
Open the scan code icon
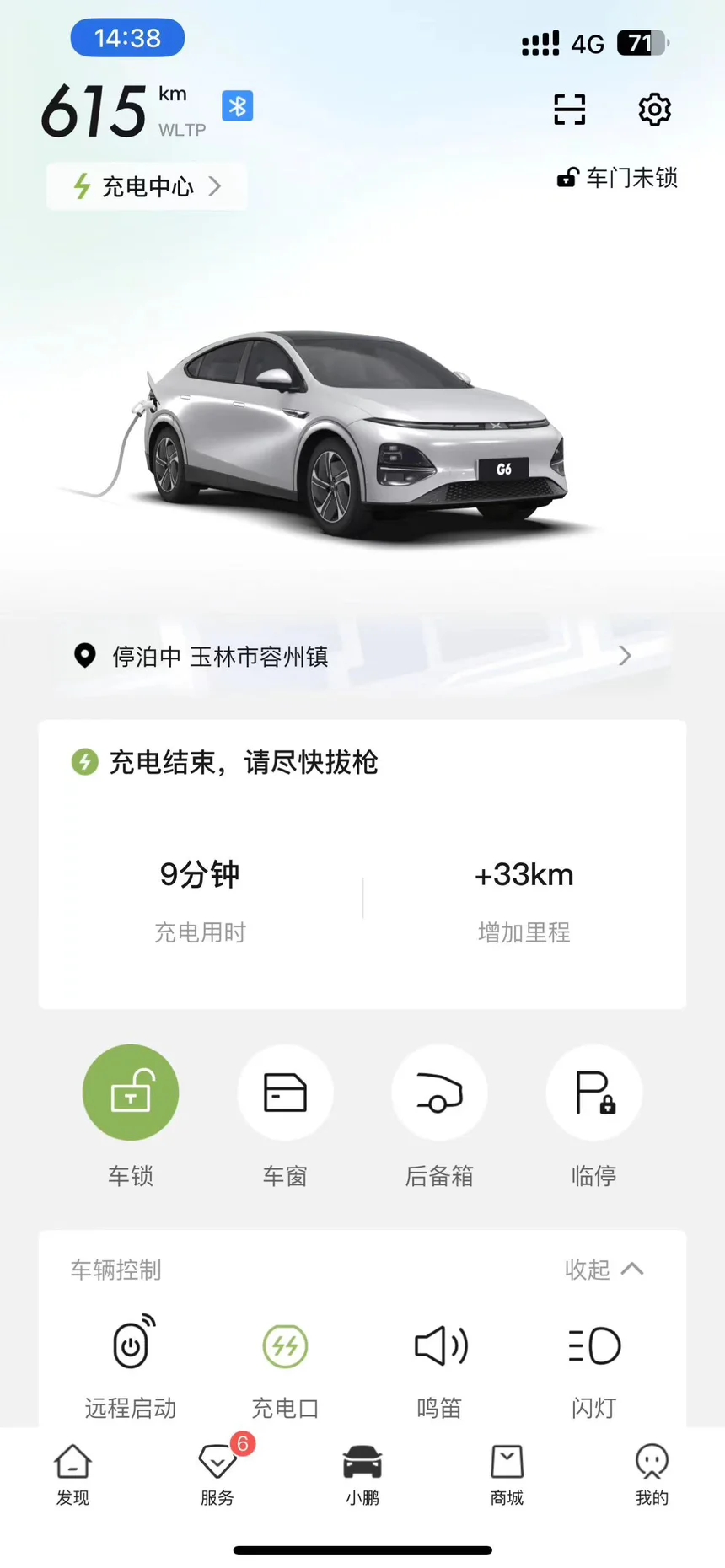[x=569, y=110]
